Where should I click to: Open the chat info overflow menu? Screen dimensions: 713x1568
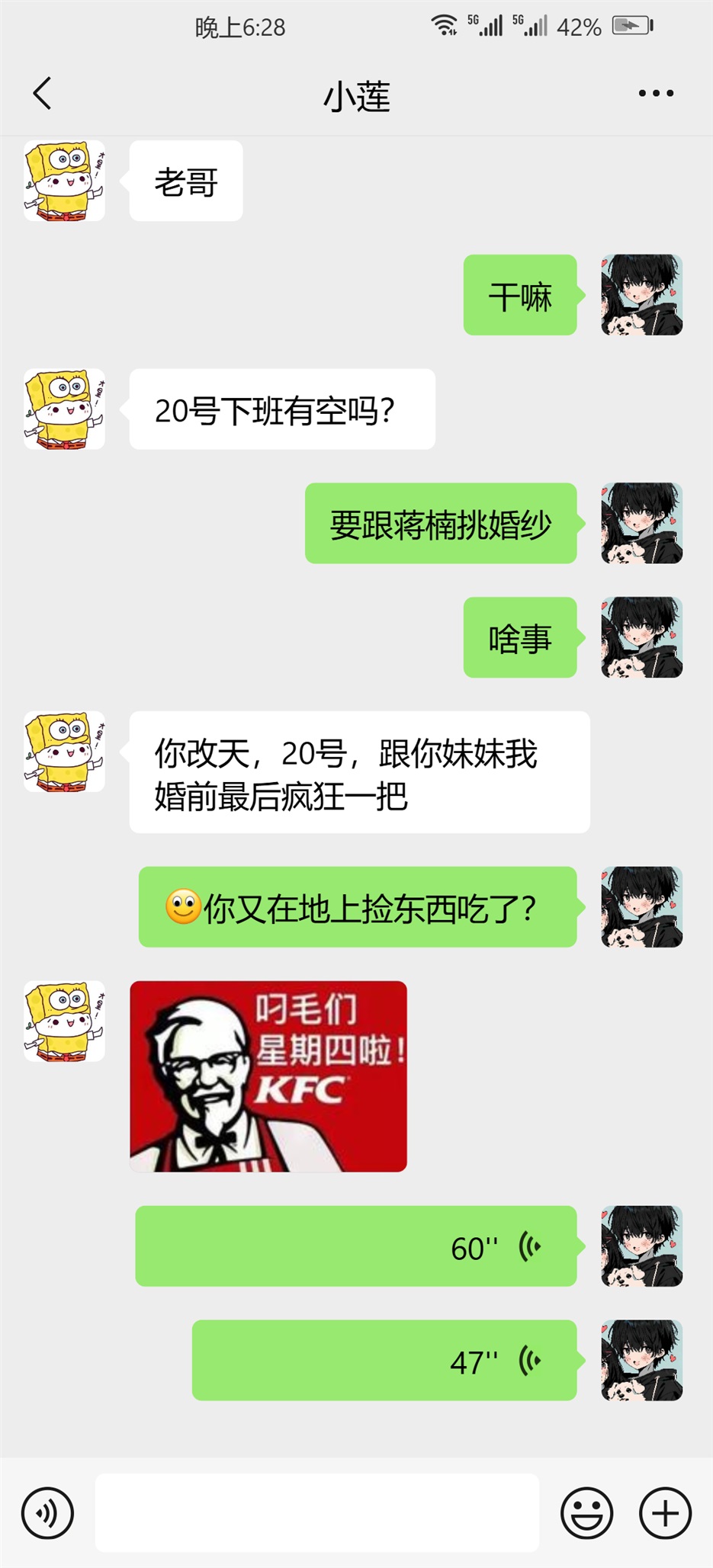coord(655,94)
